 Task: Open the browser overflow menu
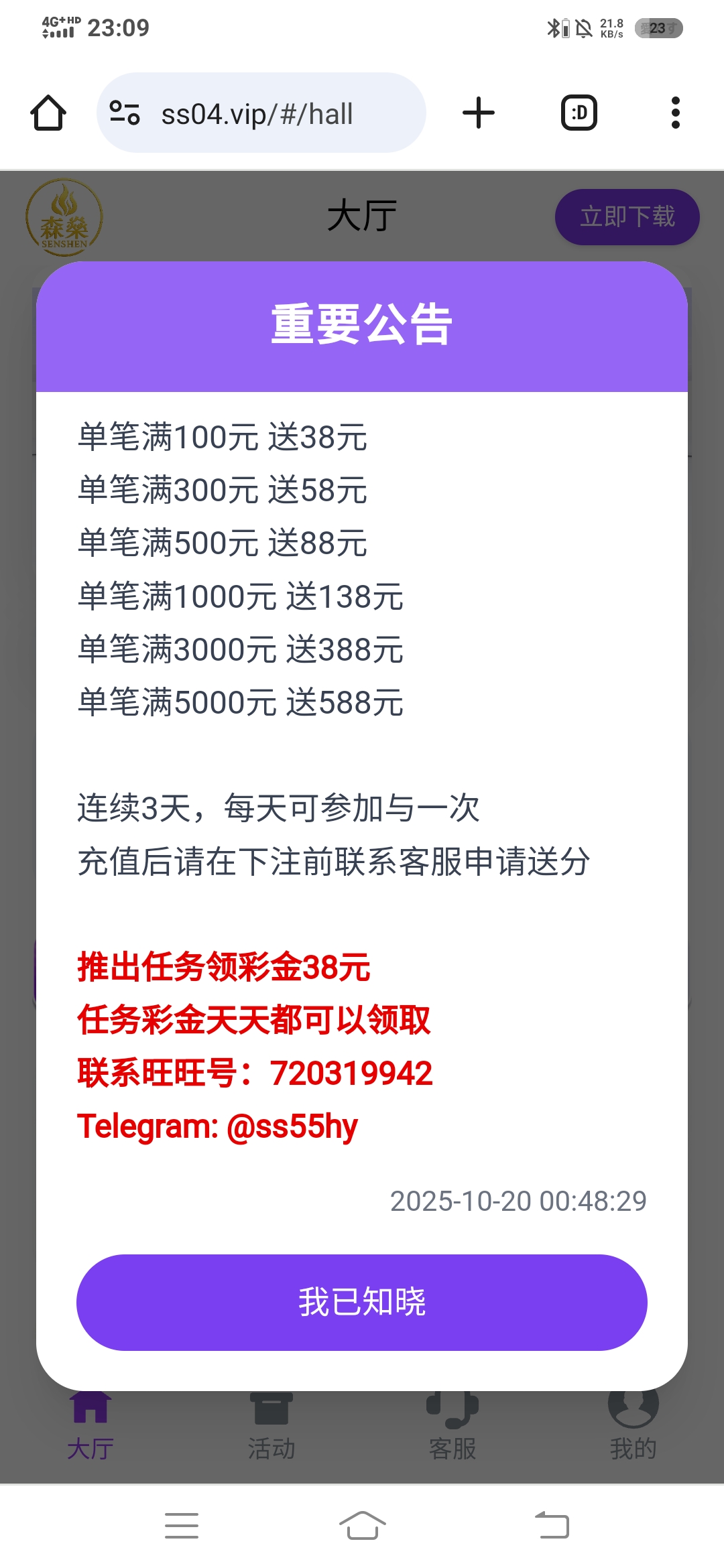pos(675,113)
